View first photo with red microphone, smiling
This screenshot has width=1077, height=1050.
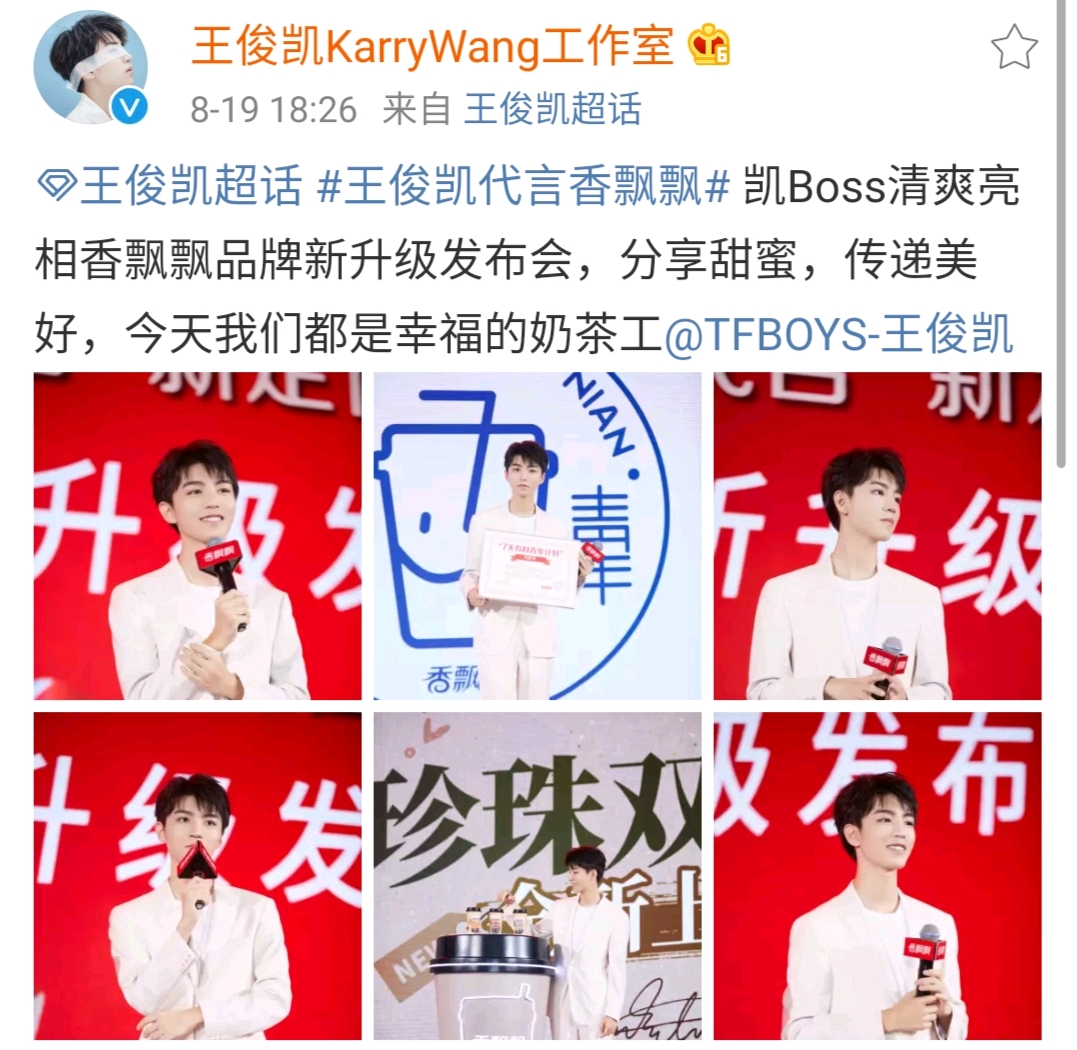[x=198, y=536]
